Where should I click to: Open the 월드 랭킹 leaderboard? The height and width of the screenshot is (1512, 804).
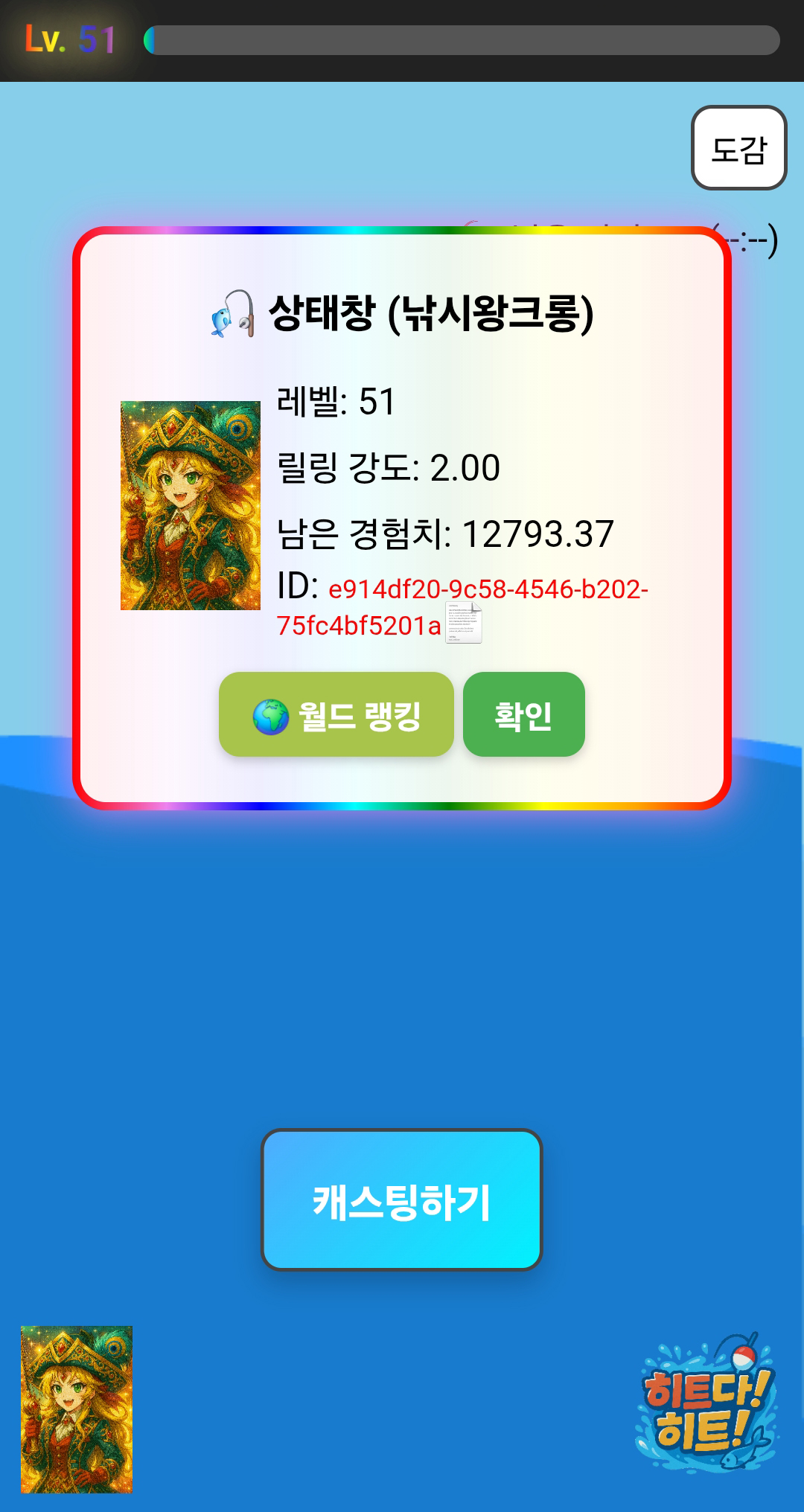(x=336, y=715)
